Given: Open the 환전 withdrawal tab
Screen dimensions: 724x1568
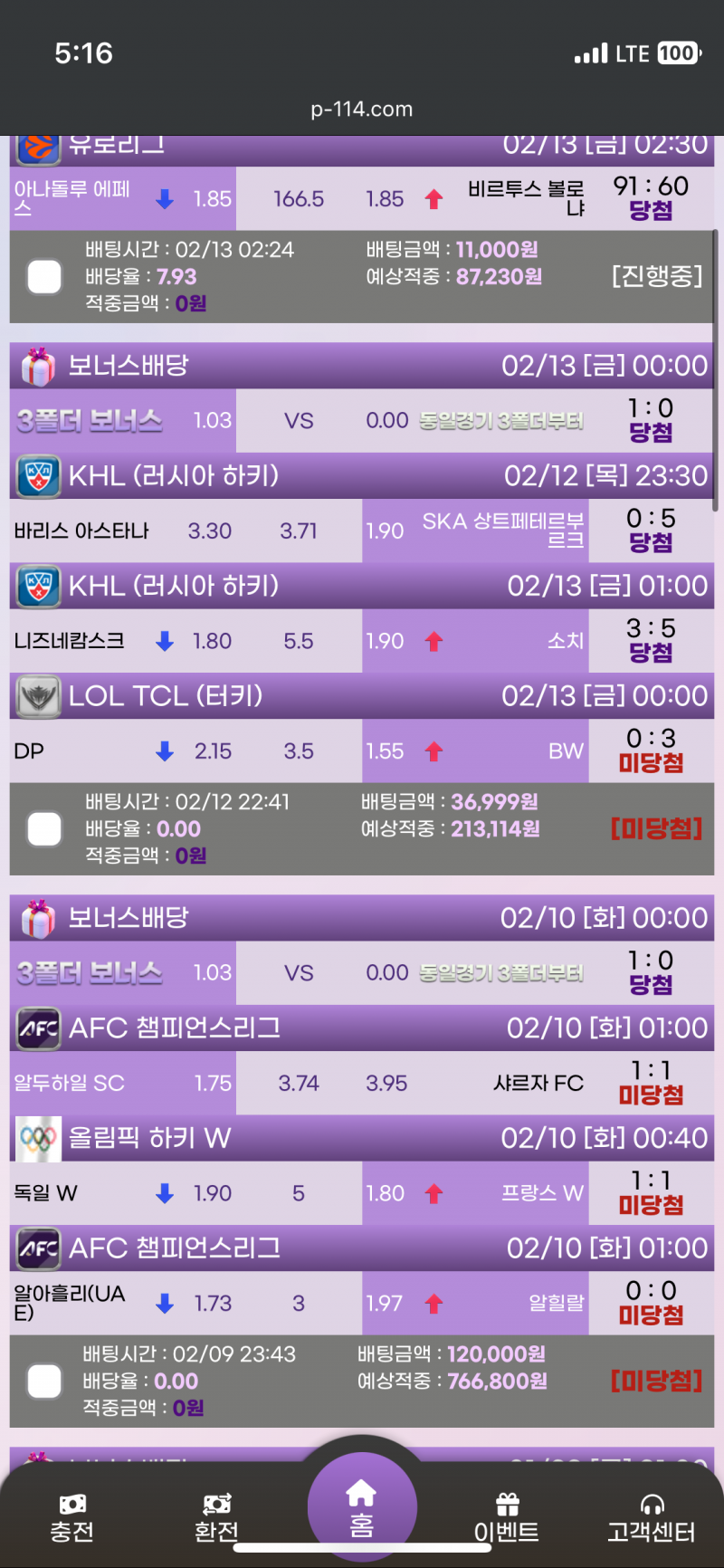Looking at the screenshot, I should click(x=217, y=1517).
